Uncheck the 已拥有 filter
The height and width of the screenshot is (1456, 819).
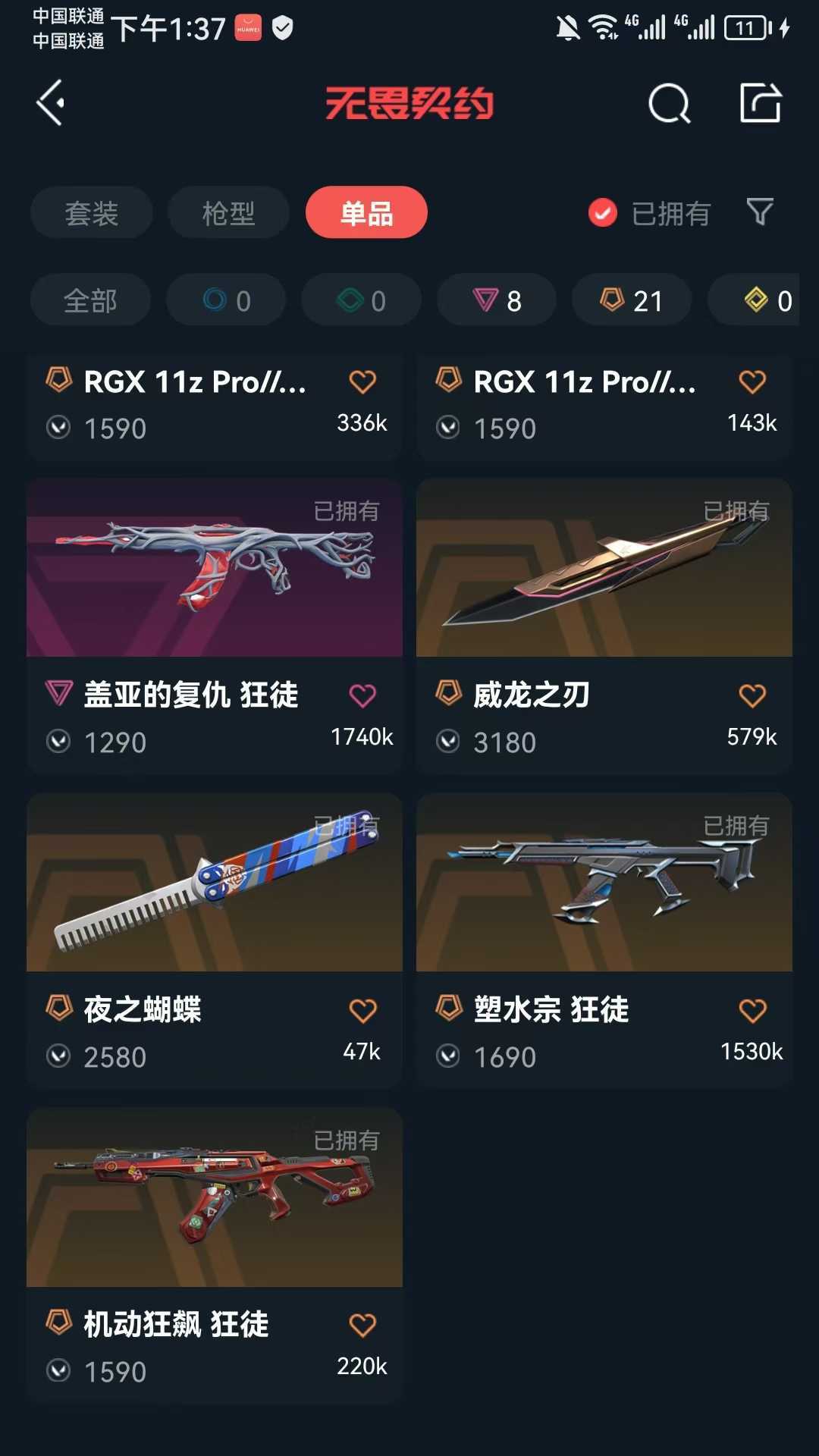(x=649, y=213)
